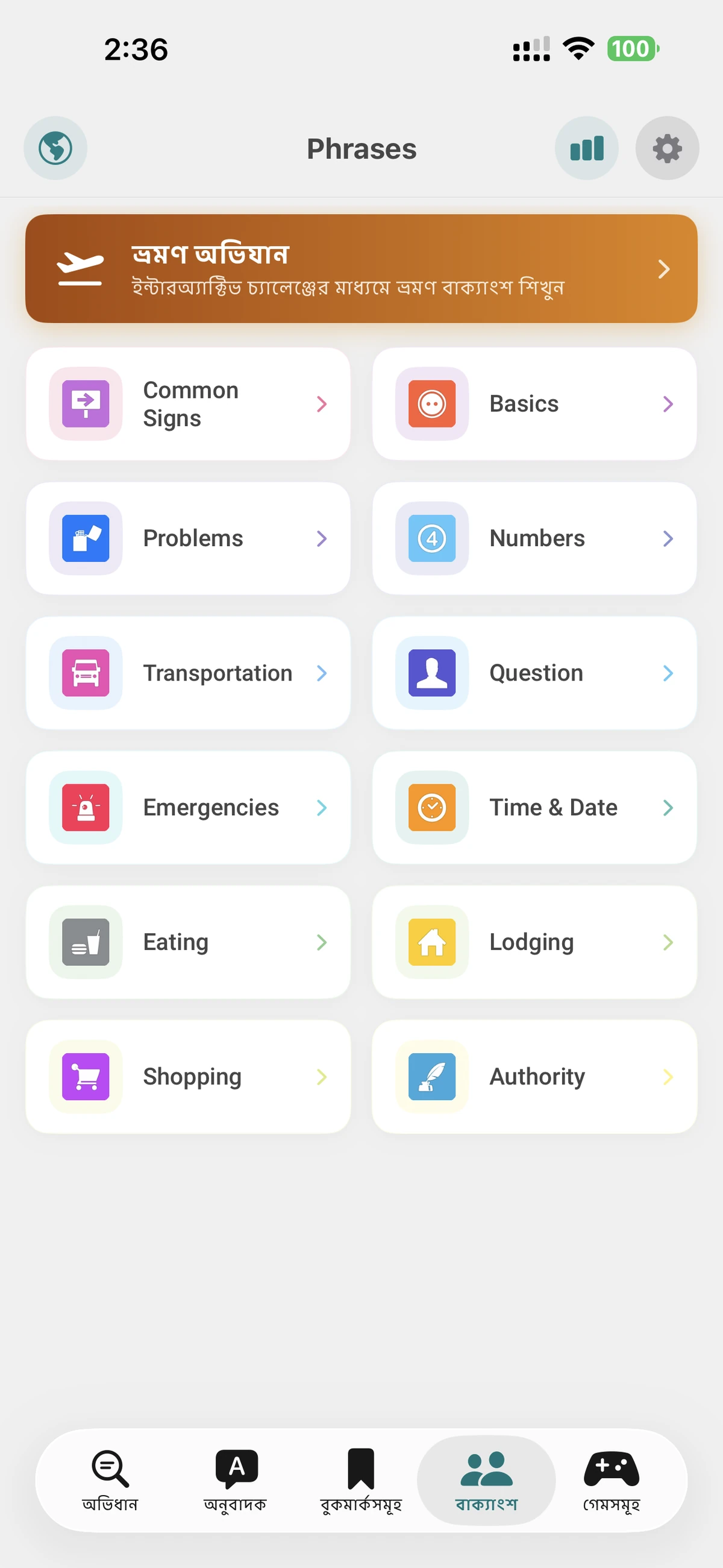Image resolution: width=723 pixels, height=1568 pixels.
Task: Select the Eating category
Action: click(x=188, y=942)
